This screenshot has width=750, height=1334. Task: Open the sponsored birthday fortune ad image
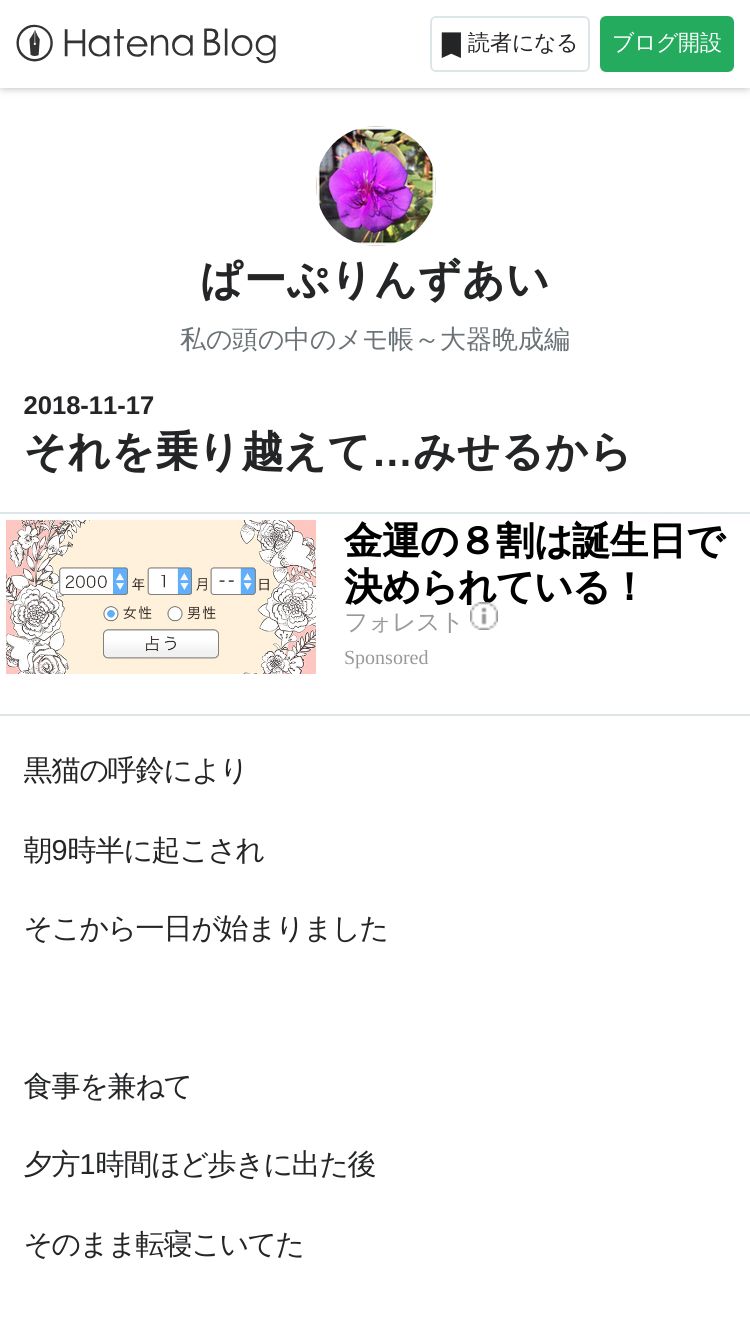point(161,597)
